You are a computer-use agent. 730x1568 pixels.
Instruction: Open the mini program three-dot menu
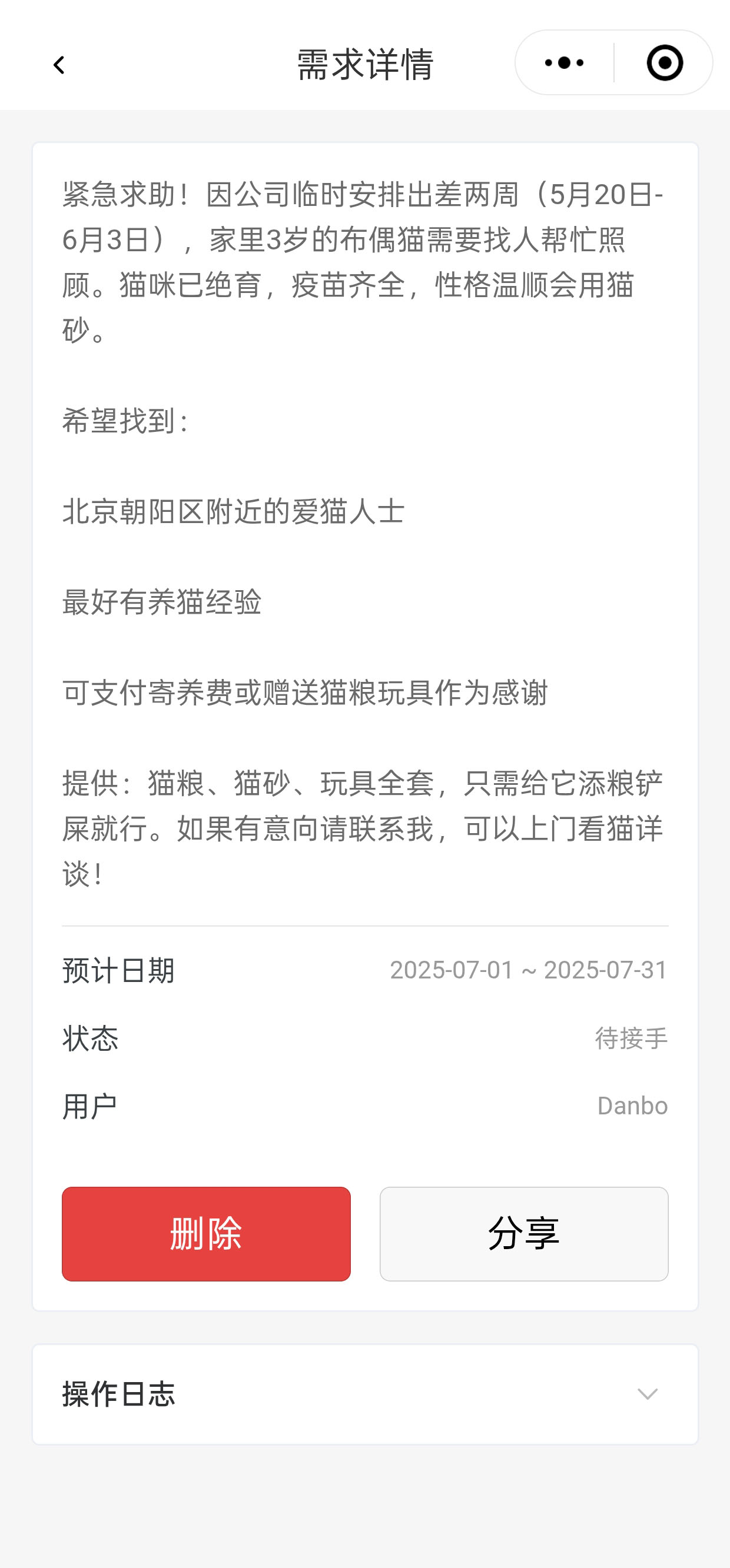click(564, 63)
